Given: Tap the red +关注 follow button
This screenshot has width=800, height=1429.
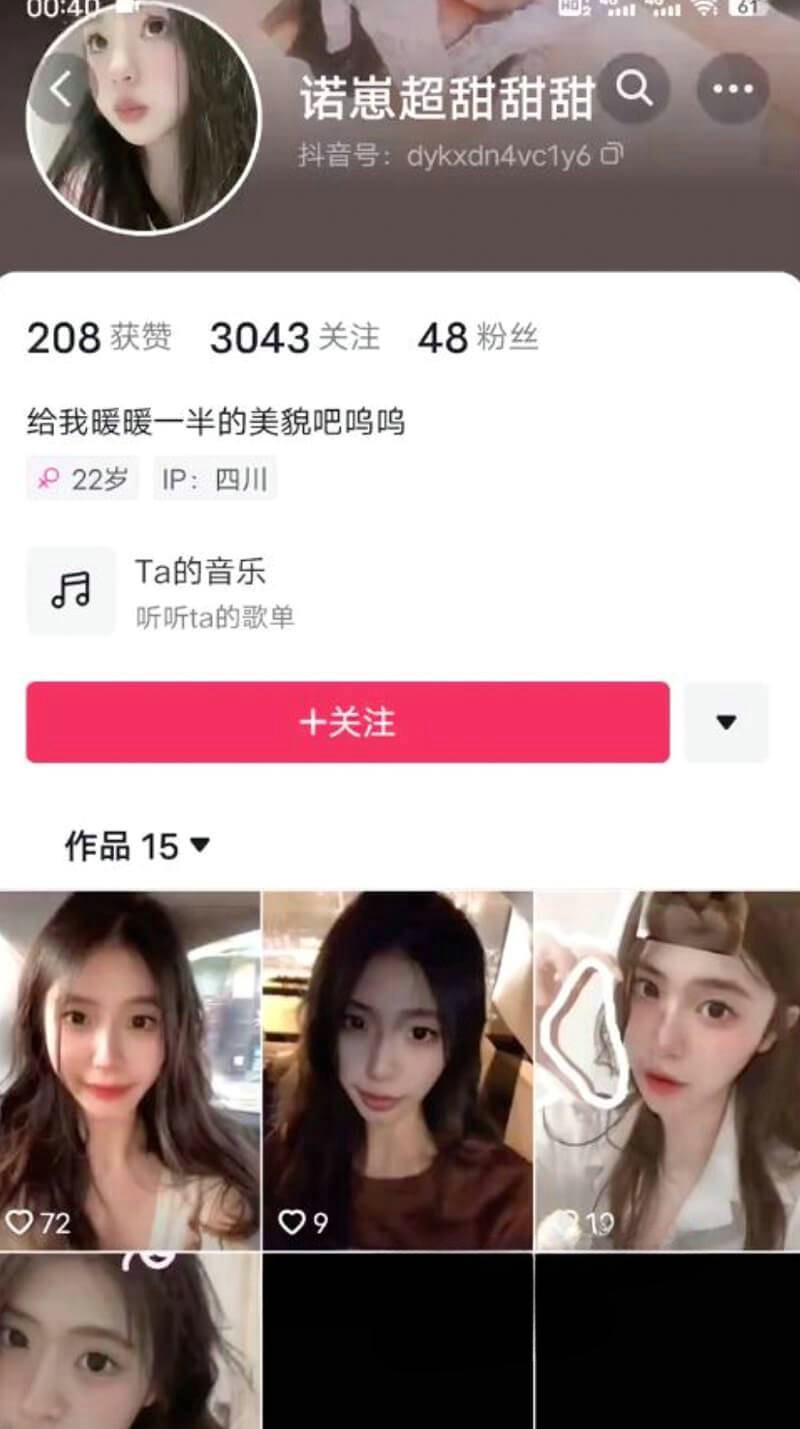Looking at the screenshot, I should [x=347, y=722].
